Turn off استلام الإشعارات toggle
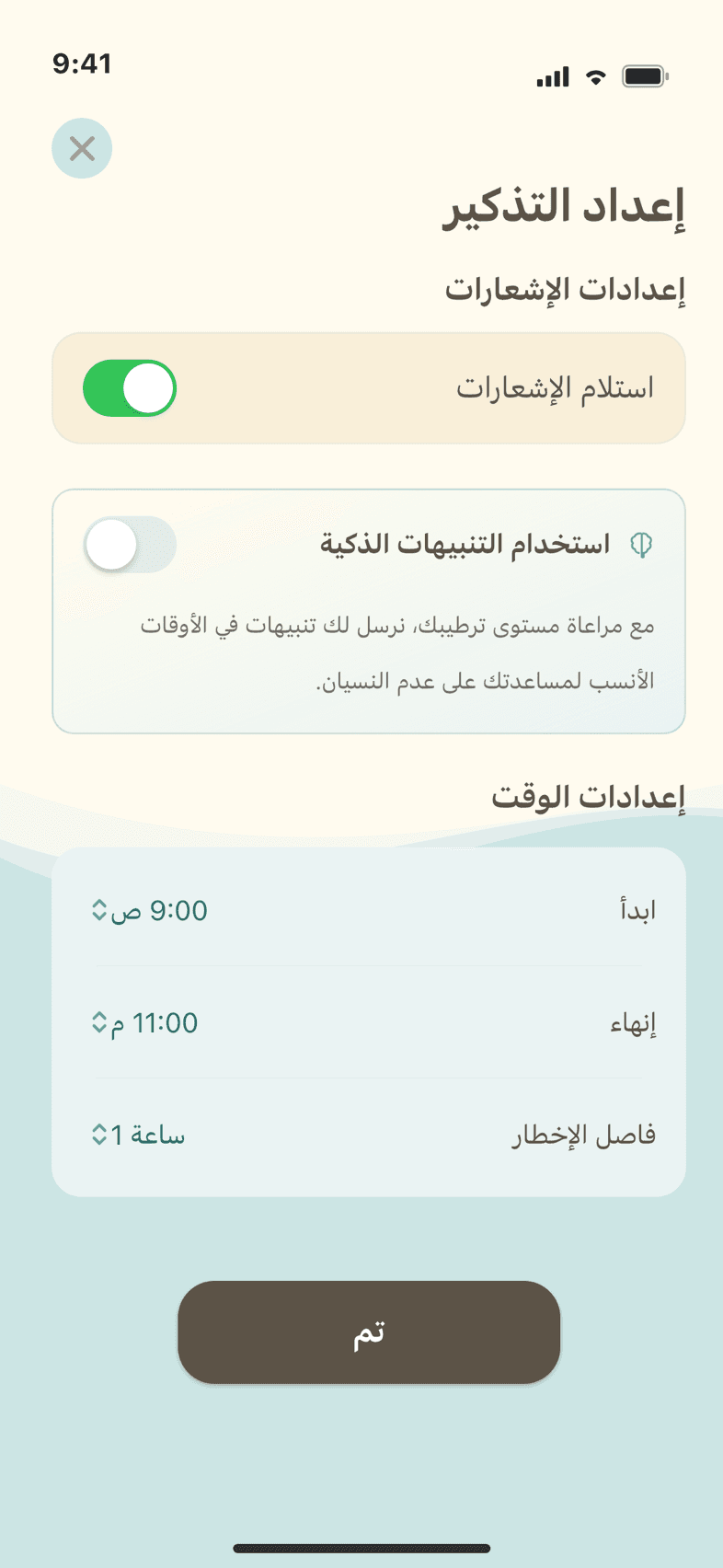Viewport: 723px width, 1568px height. [x=130, y=388]
